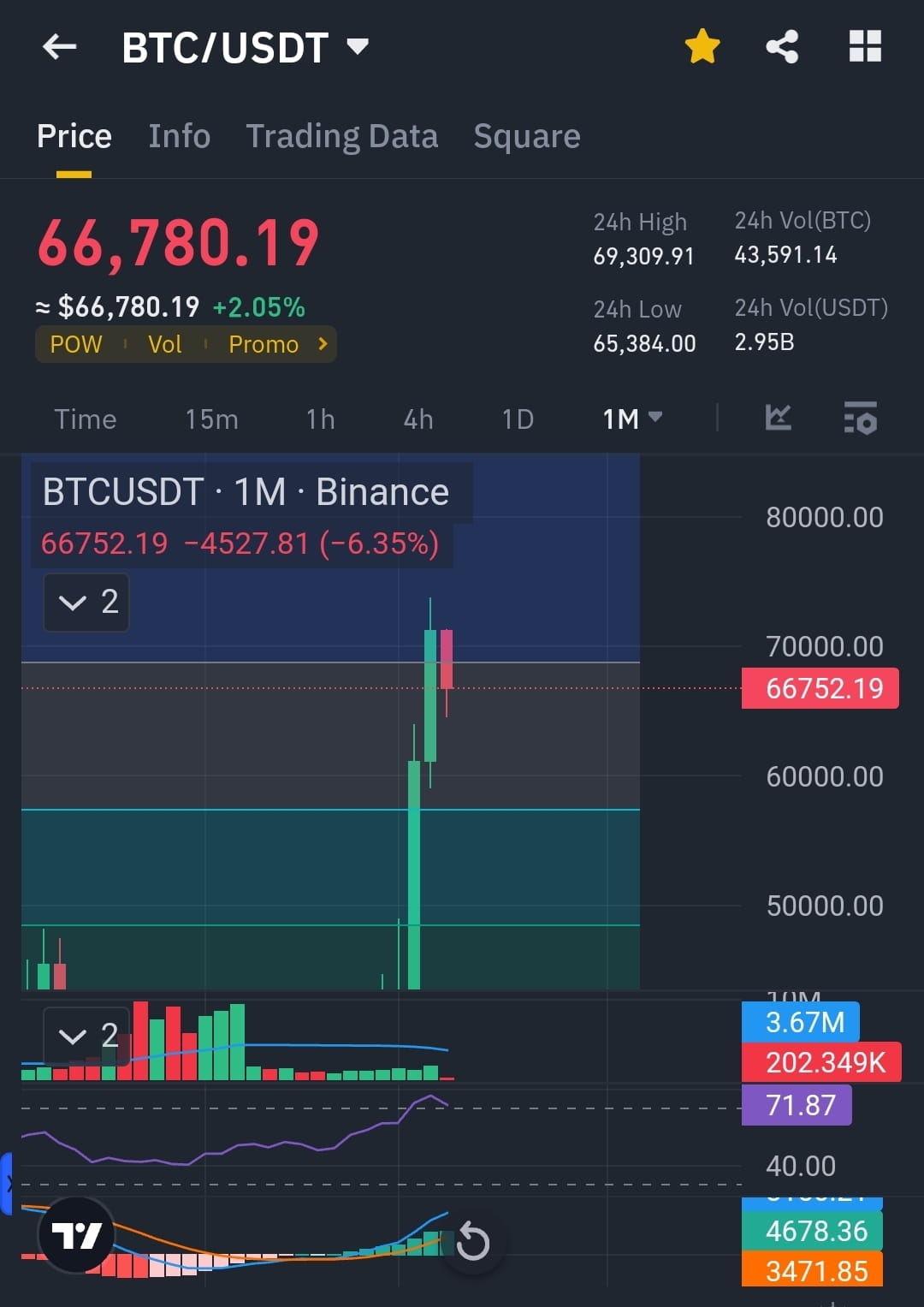Select the 1D timeframe

[x=517, y=419]
